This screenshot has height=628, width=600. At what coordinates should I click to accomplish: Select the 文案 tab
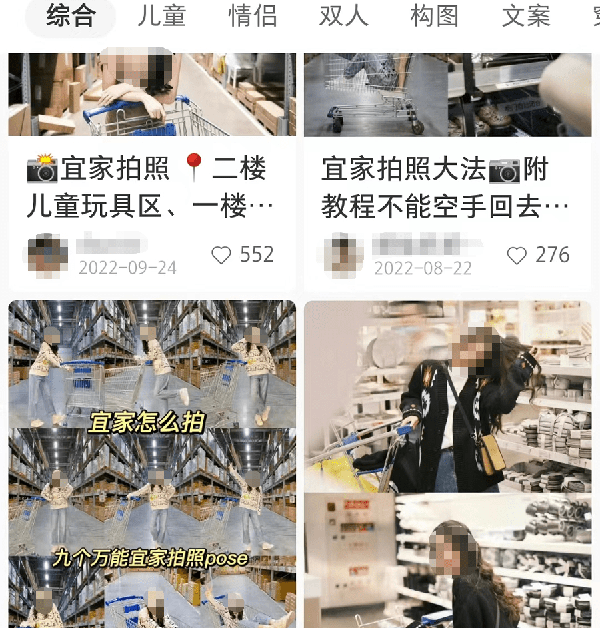[x=526, y=17]
